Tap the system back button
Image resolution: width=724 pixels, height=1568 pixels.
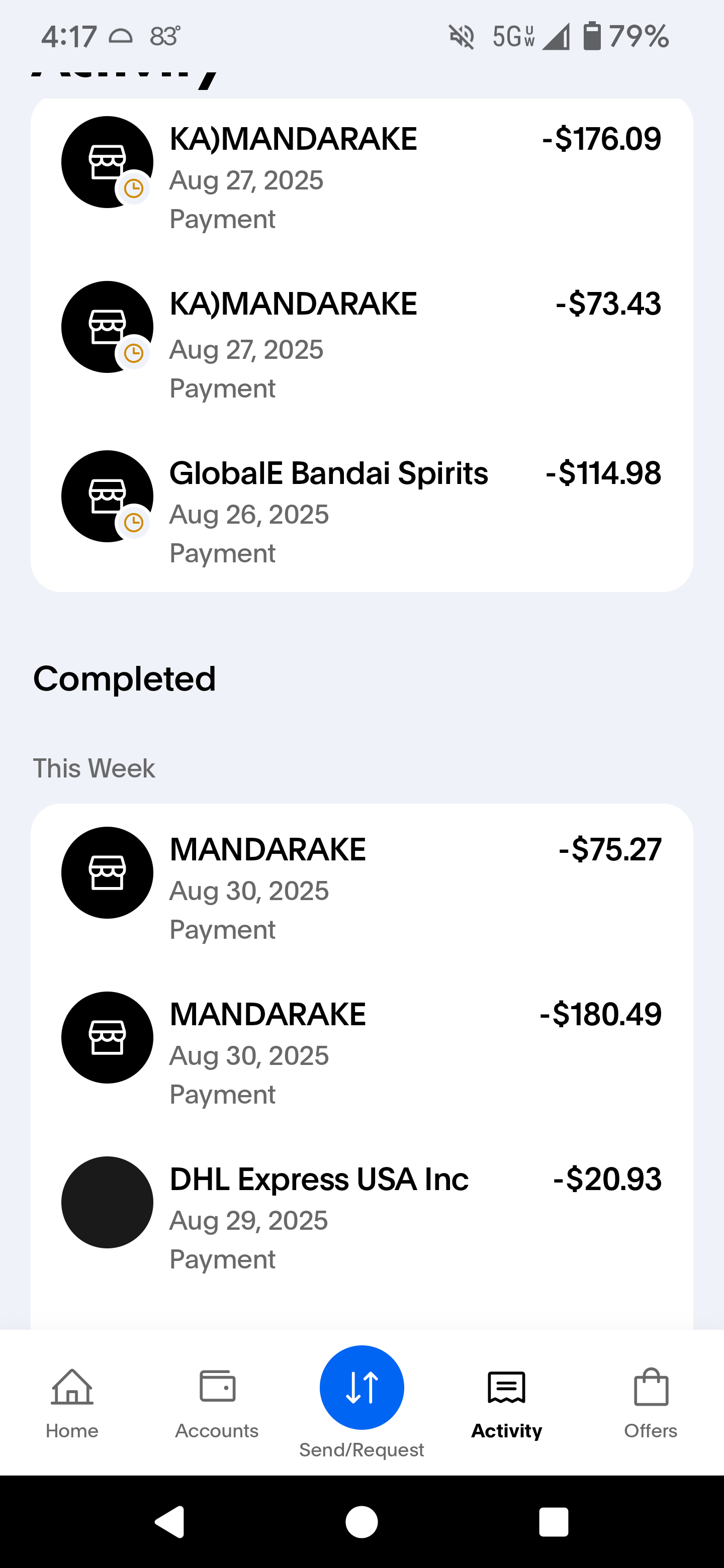(x=170, y=1522)
